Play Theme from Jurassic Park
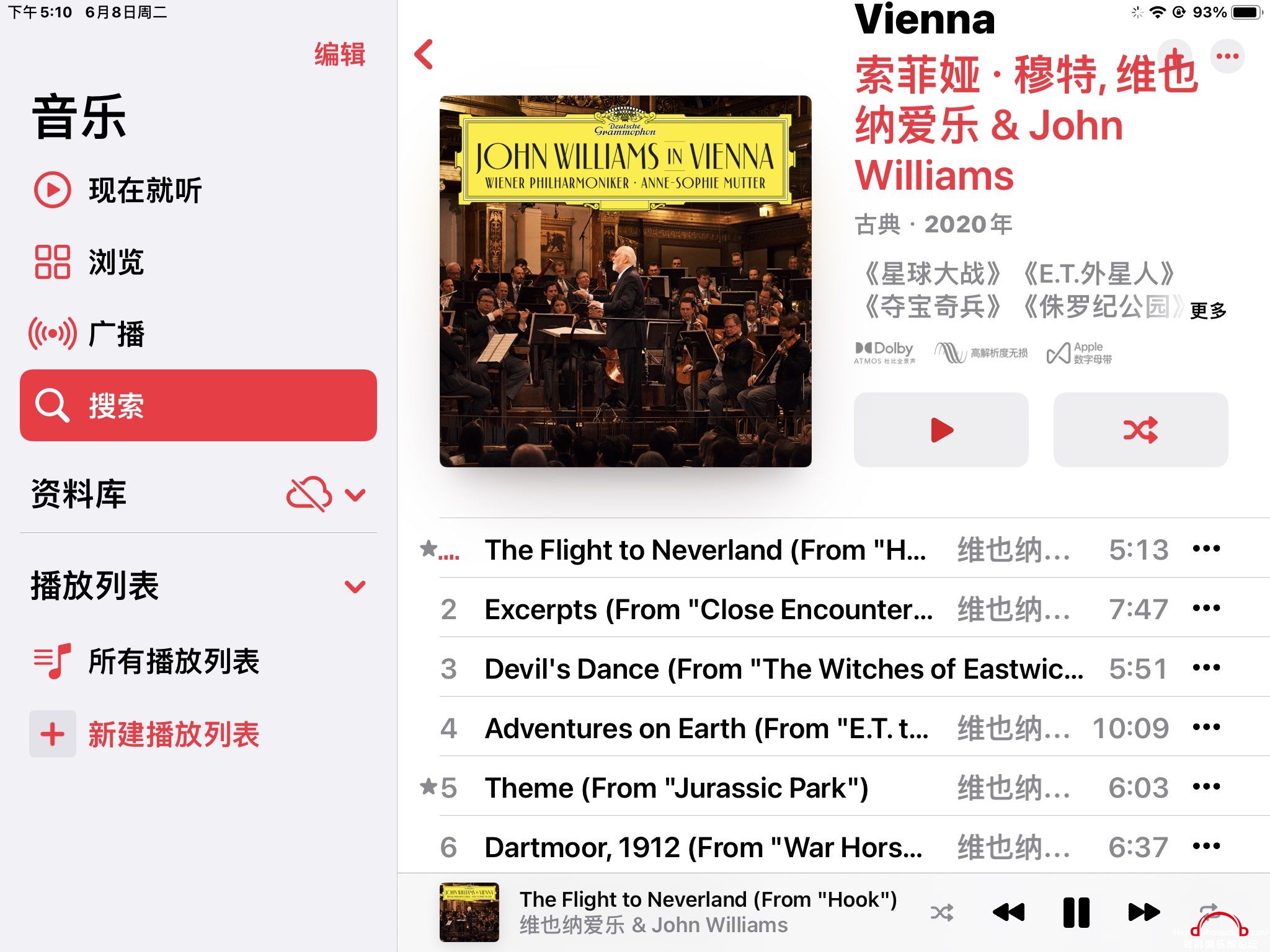Screen dimensions: 1270x952 click(x=676, y=788)
